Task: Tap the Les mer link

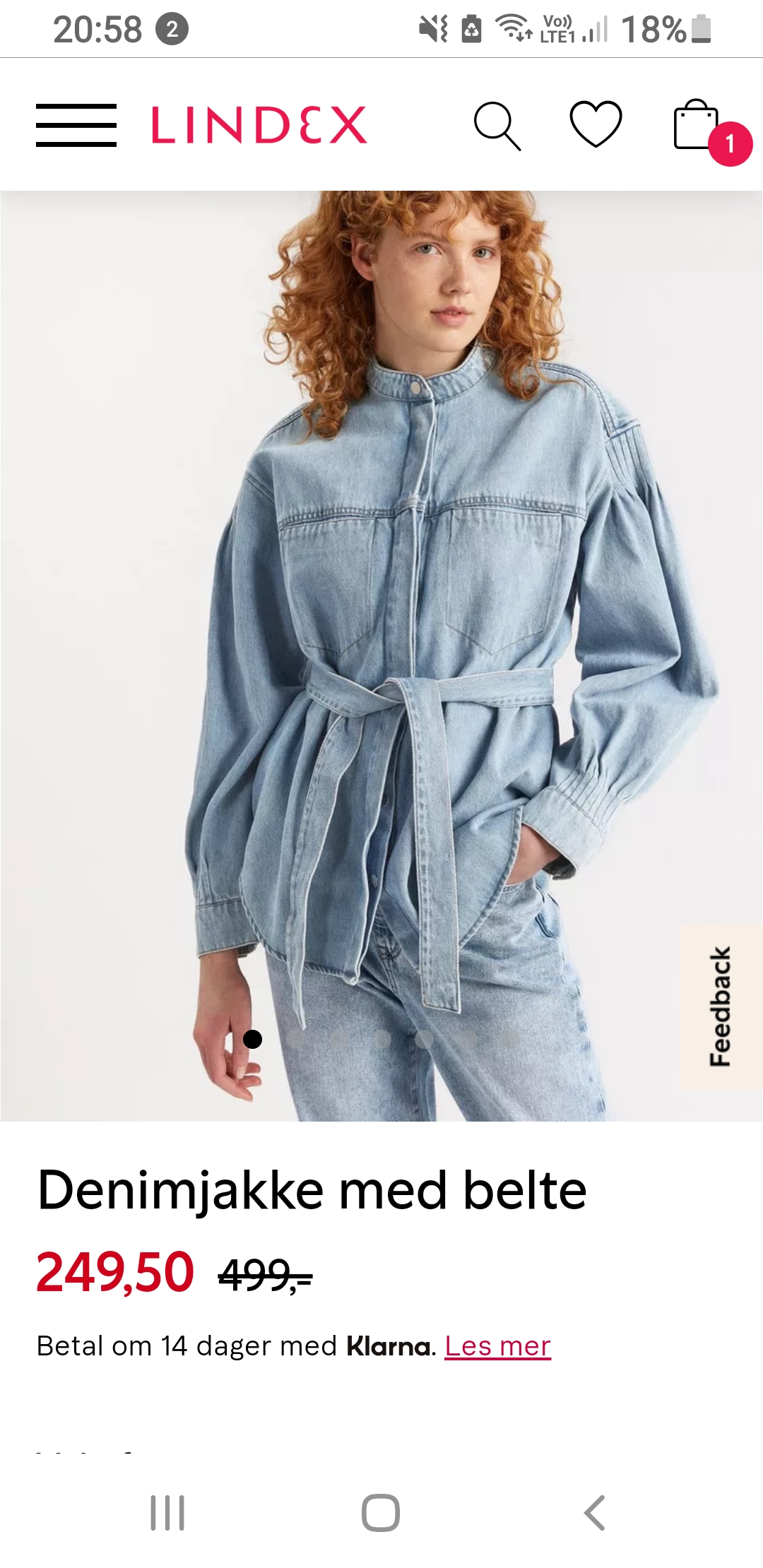Action: 497,1346
